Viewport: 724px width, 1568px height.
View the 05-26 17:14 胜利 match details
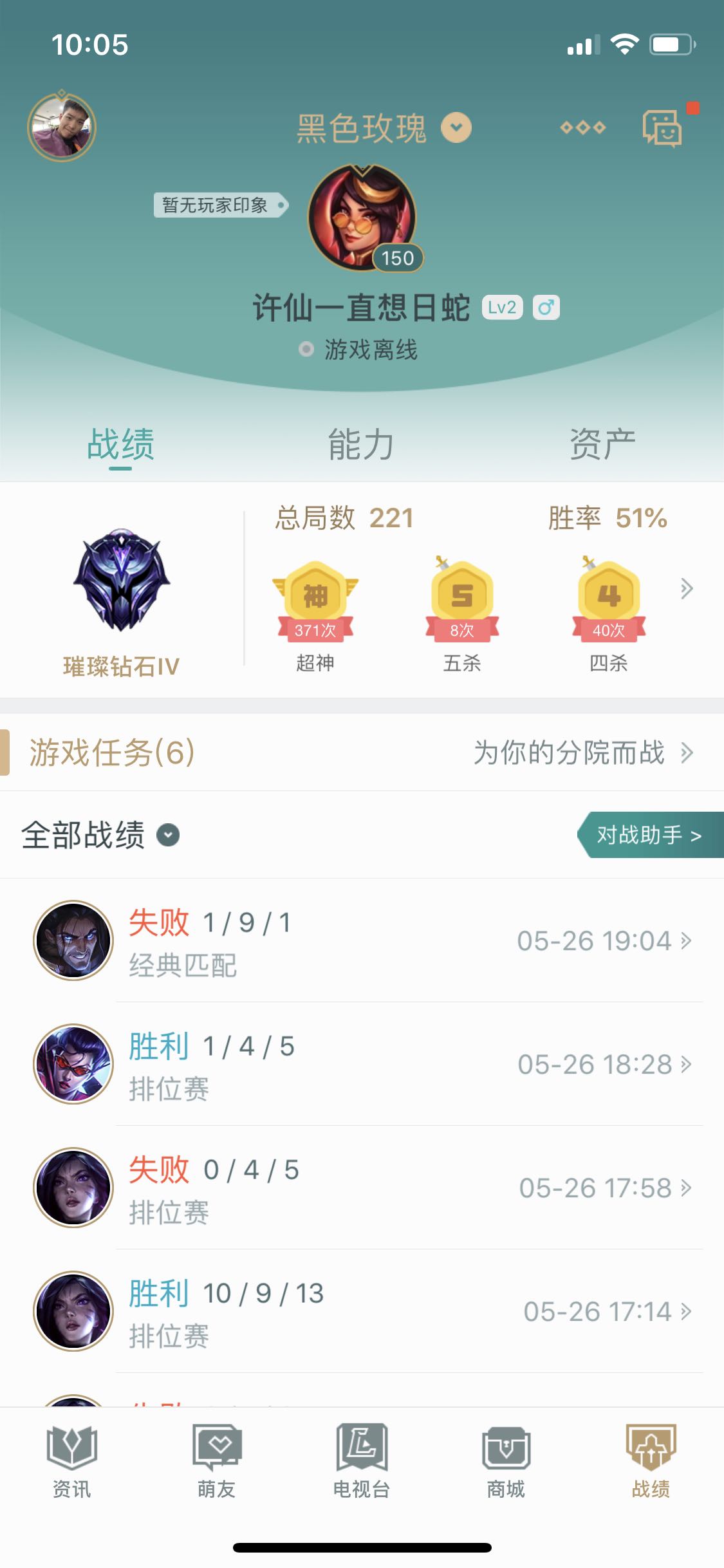point(386,1311)
